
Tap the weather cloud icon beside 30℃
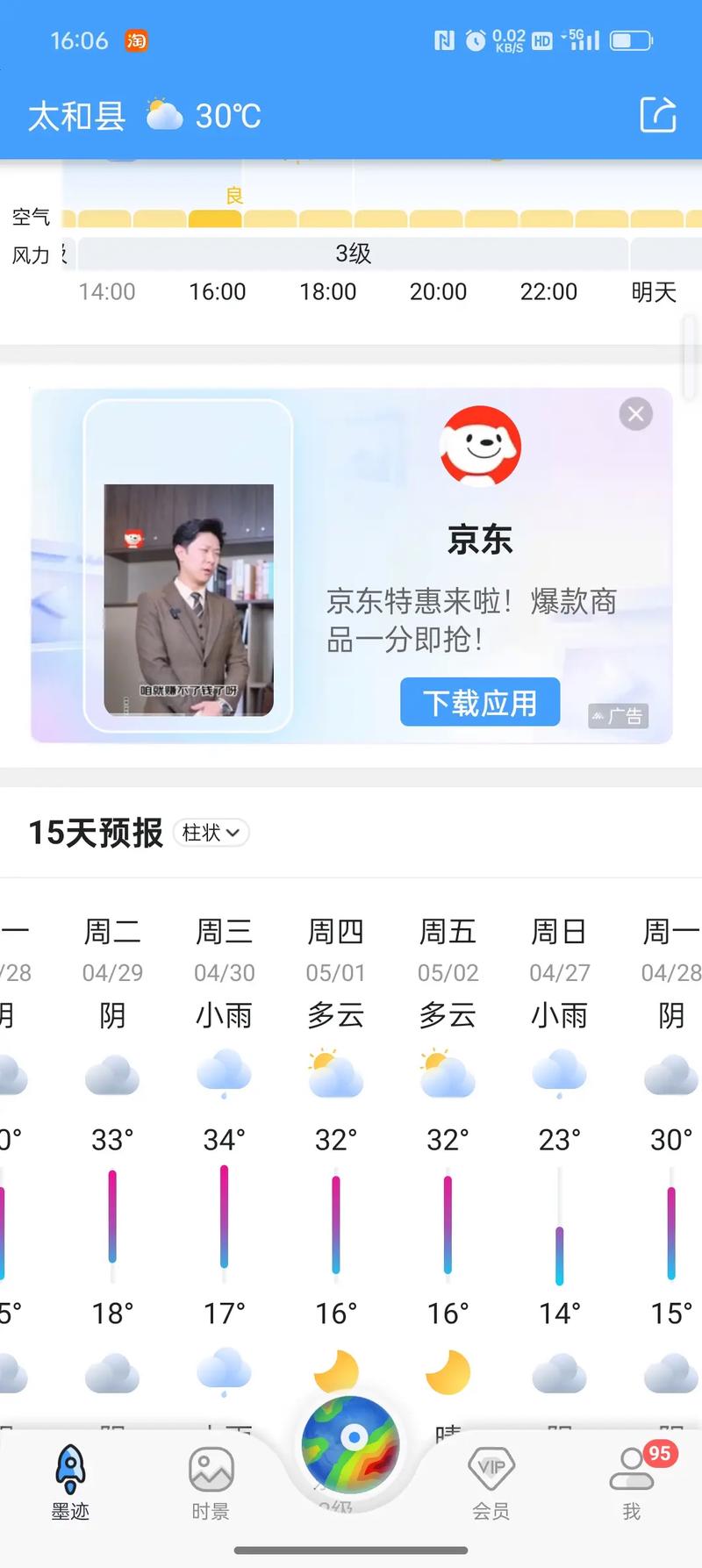164,113
